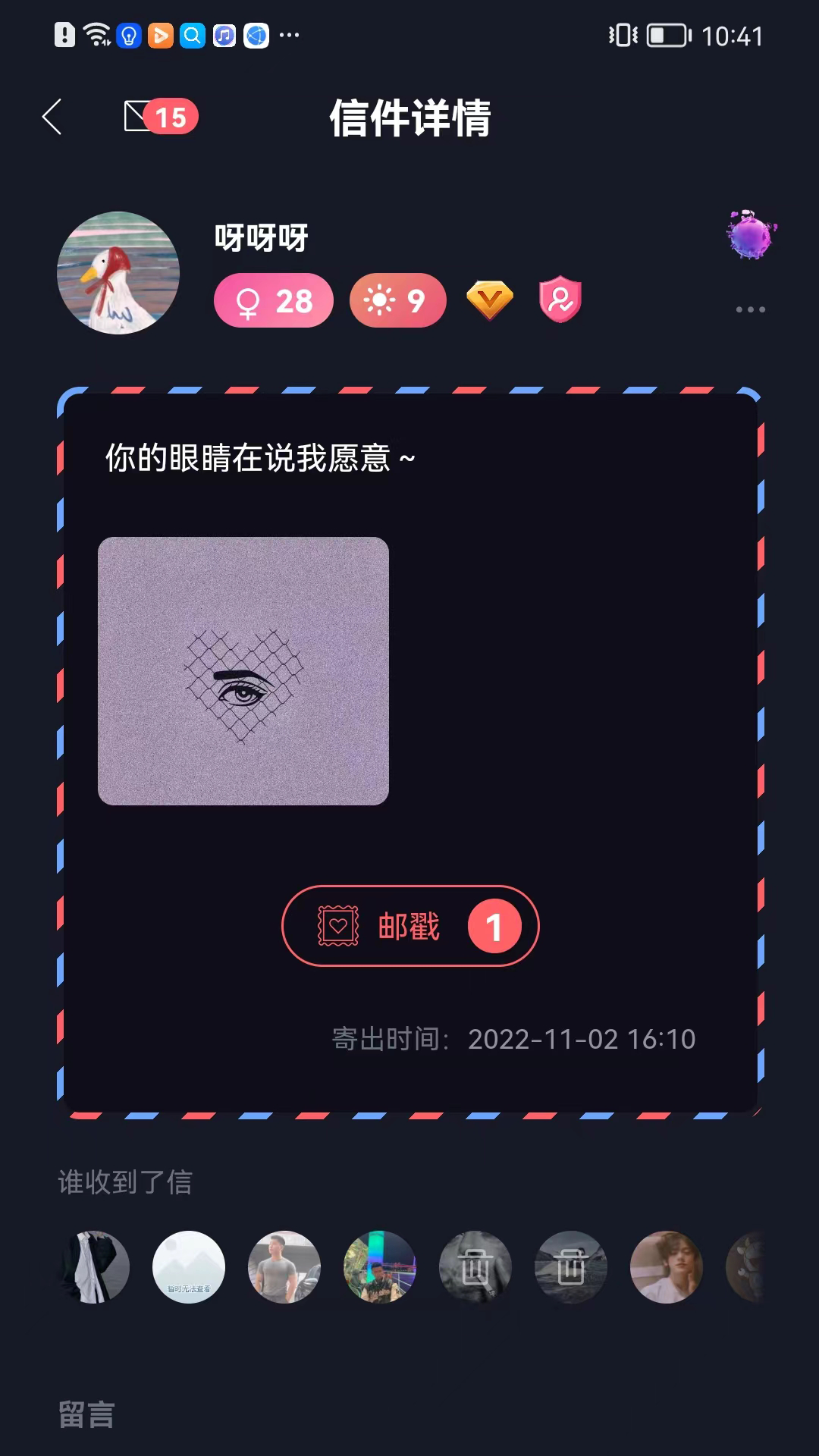Open the 留言 comments section
819x1456 pixels.
pyautogui.click(x=85, y=1415)
